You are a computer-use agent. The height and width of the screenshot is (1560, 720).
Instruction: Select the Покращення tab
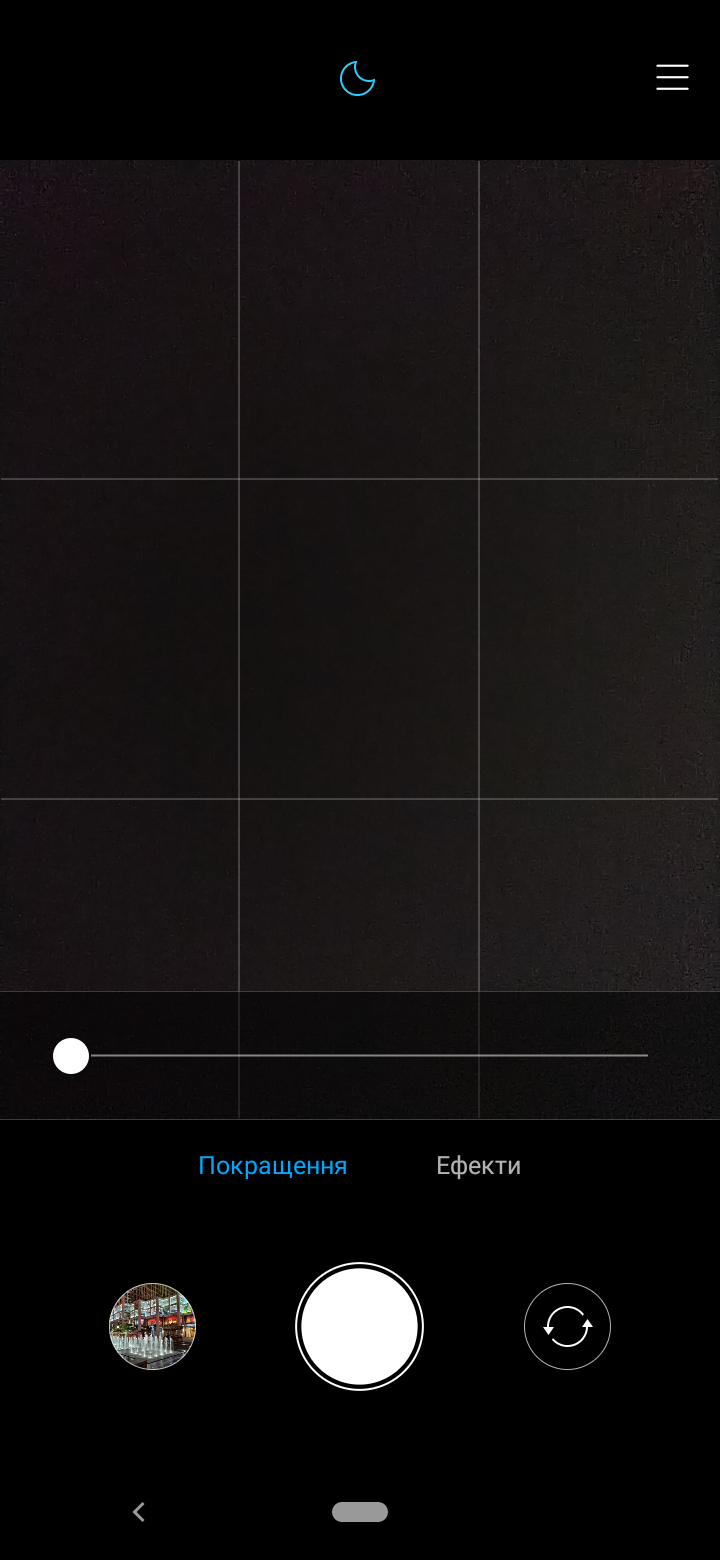pos(272,1166)
